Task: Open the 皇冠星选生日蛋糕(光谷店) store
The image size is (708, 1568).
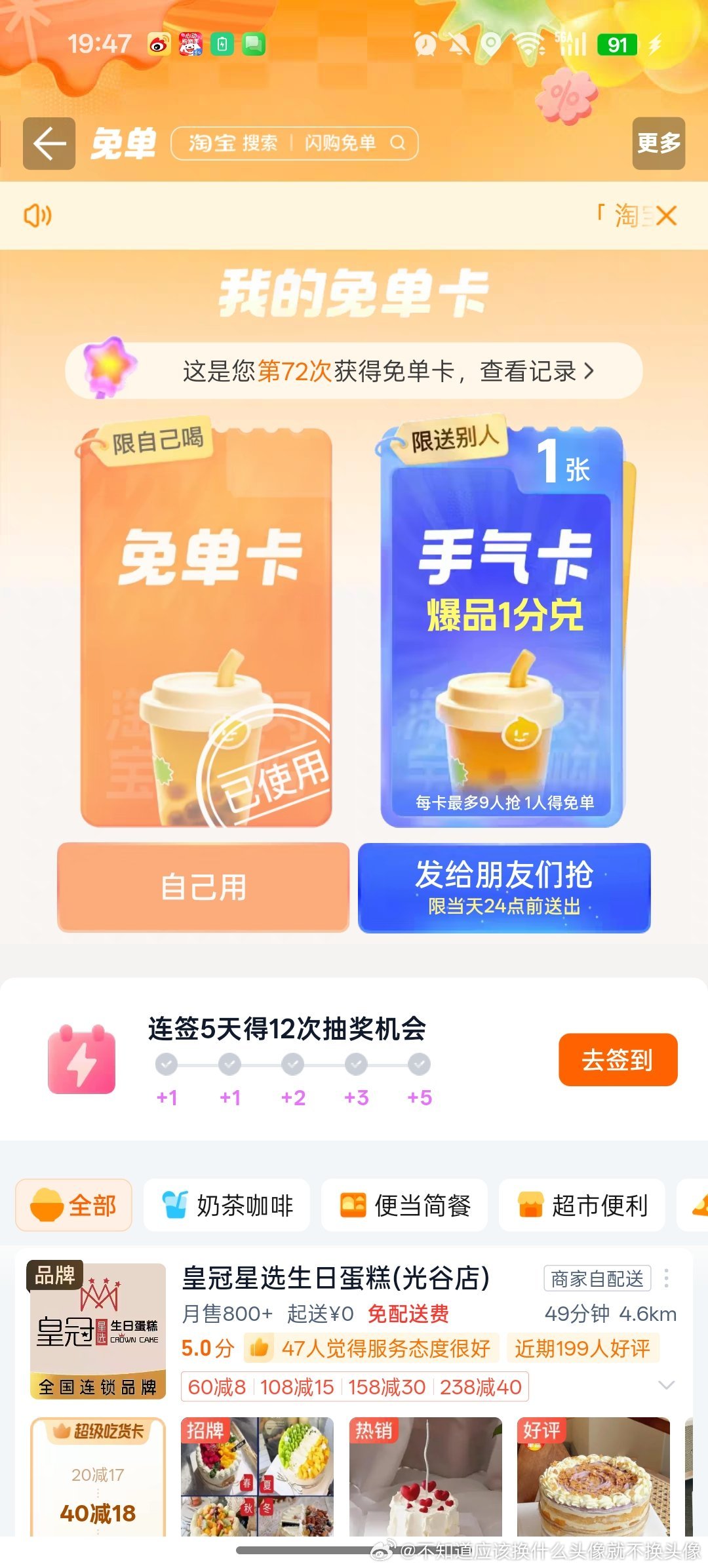Action: point(336,1278)
